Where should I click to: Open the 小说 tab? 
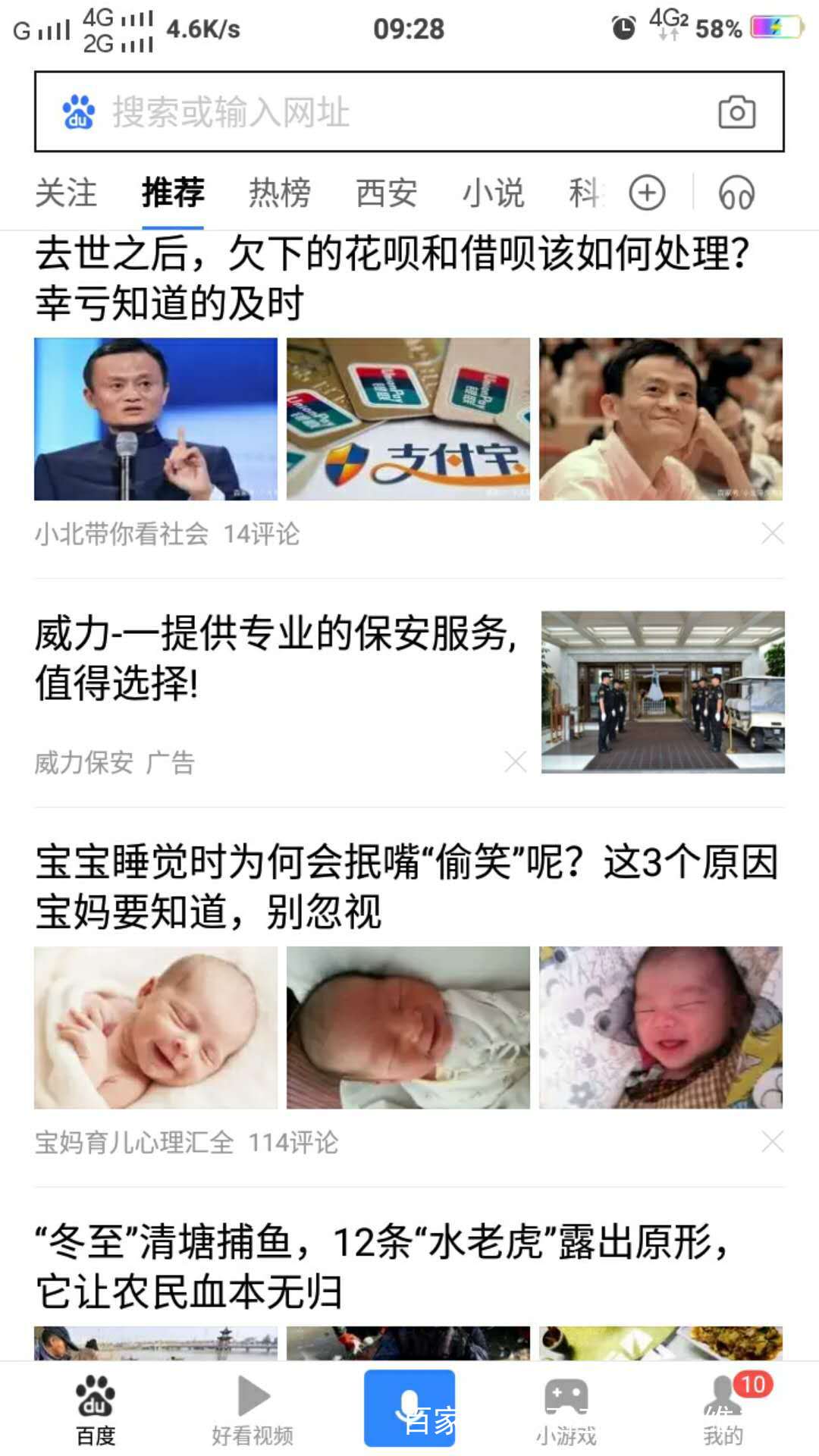click(x=494, y=193)
